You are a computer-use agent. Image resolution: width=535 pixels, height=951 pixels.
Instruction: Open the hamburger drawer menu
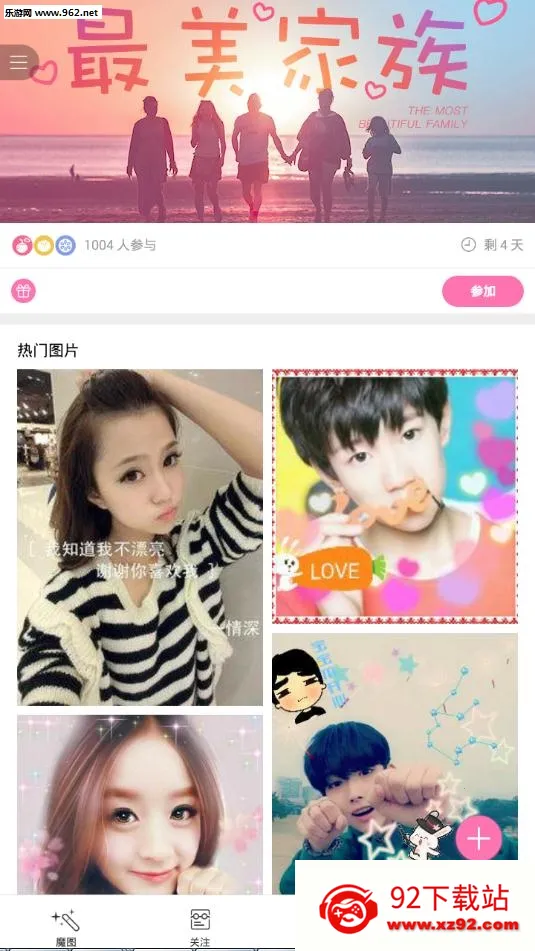19,62
